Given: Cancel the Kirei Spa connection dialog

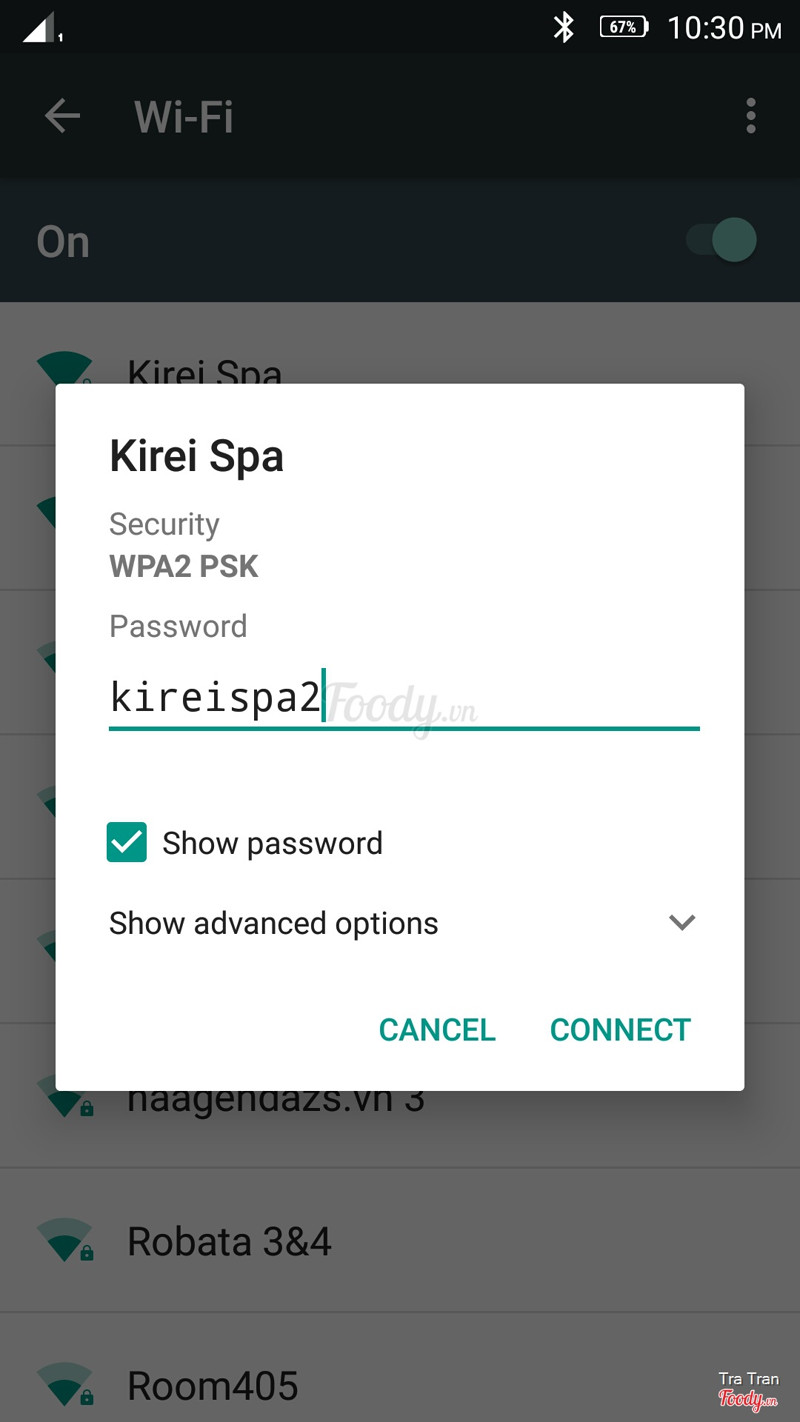Looking at the screenshot, I should point(437,1029).
